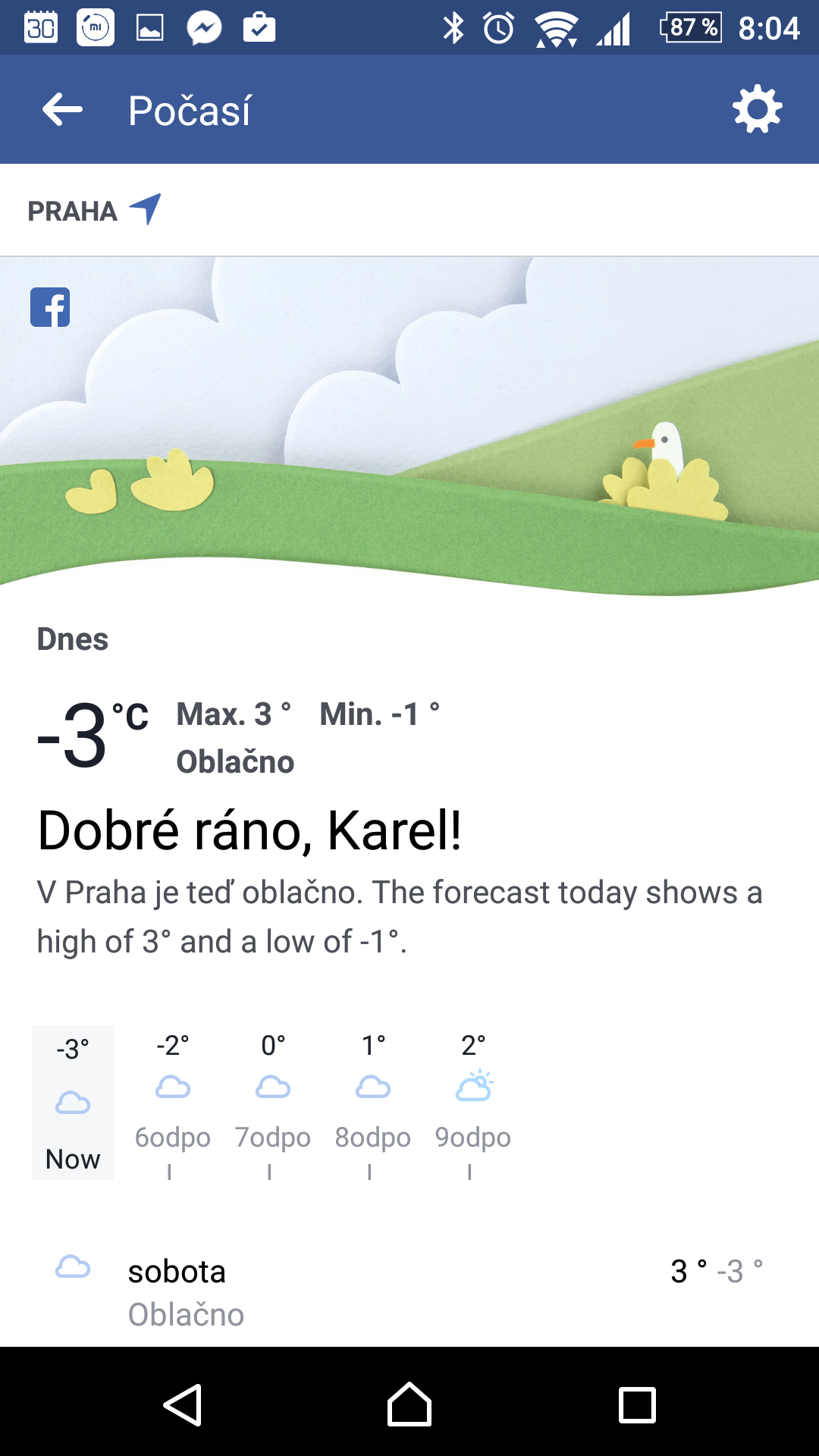Select the Now hourly forecast
Image resolution: width=819 pixels, height=1456 pixels.
73,1102
